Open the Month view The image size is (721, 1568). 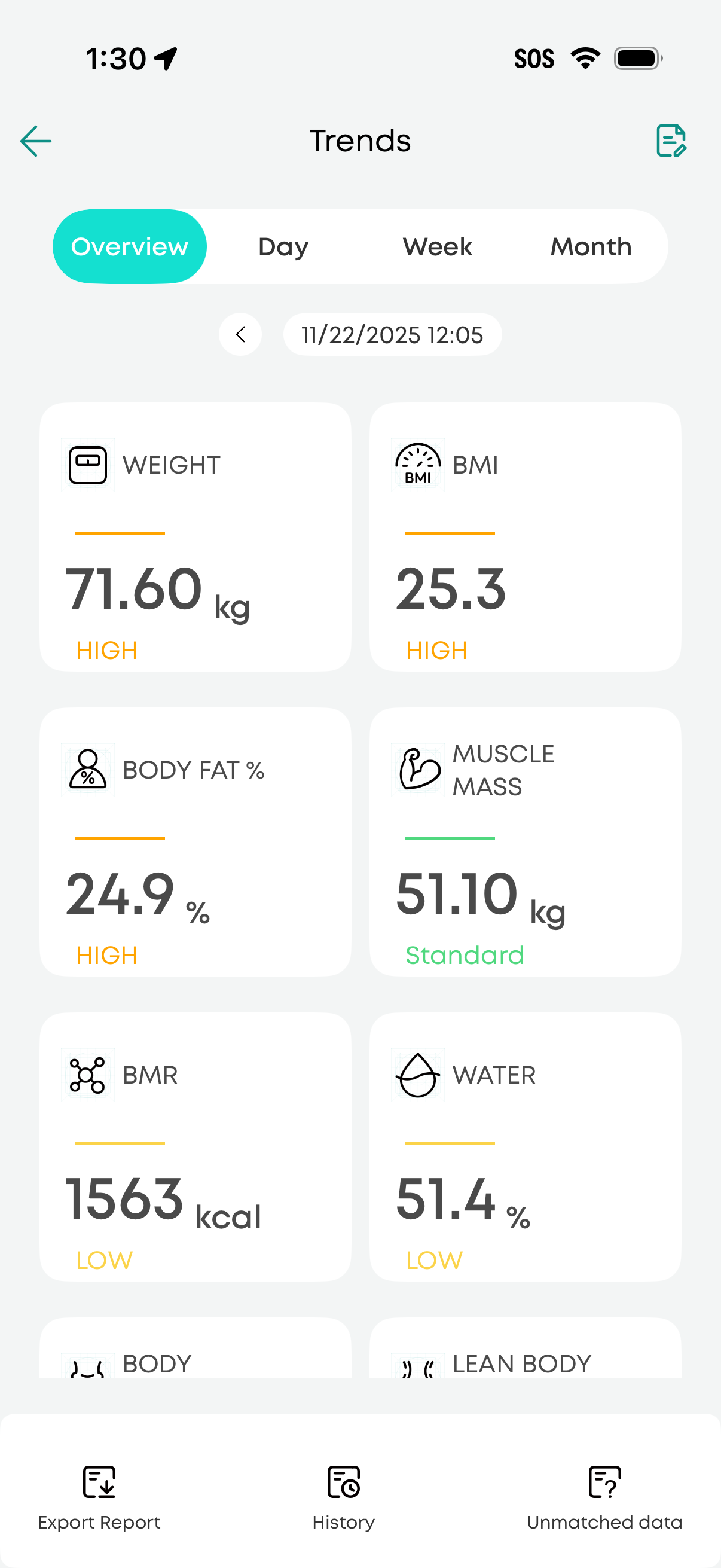coord(590,246)
